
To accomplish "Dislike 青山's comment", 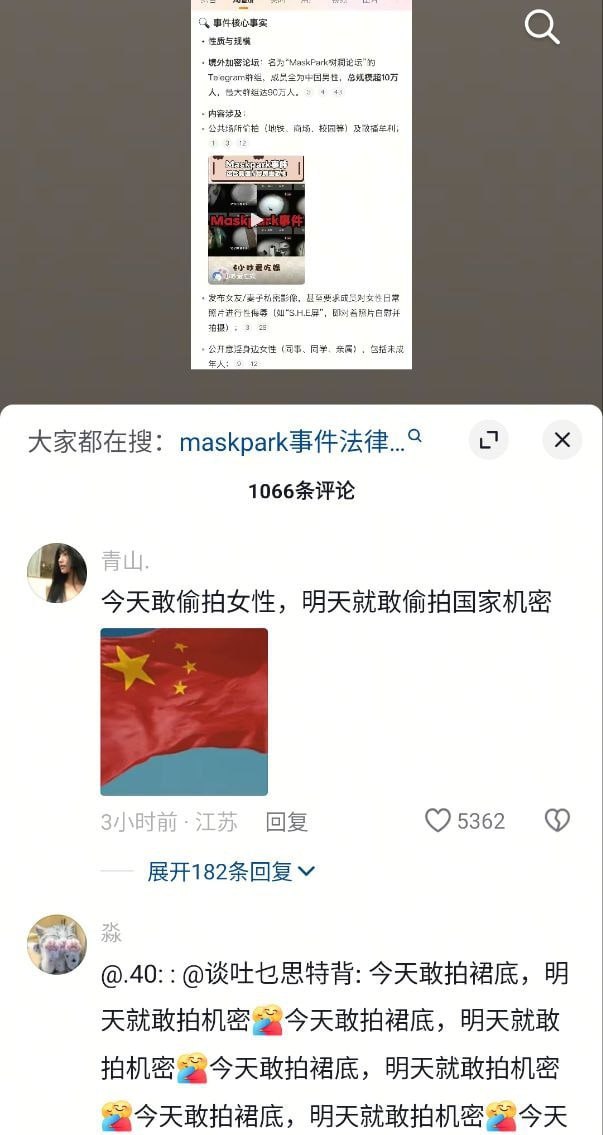I will (557, 821).
